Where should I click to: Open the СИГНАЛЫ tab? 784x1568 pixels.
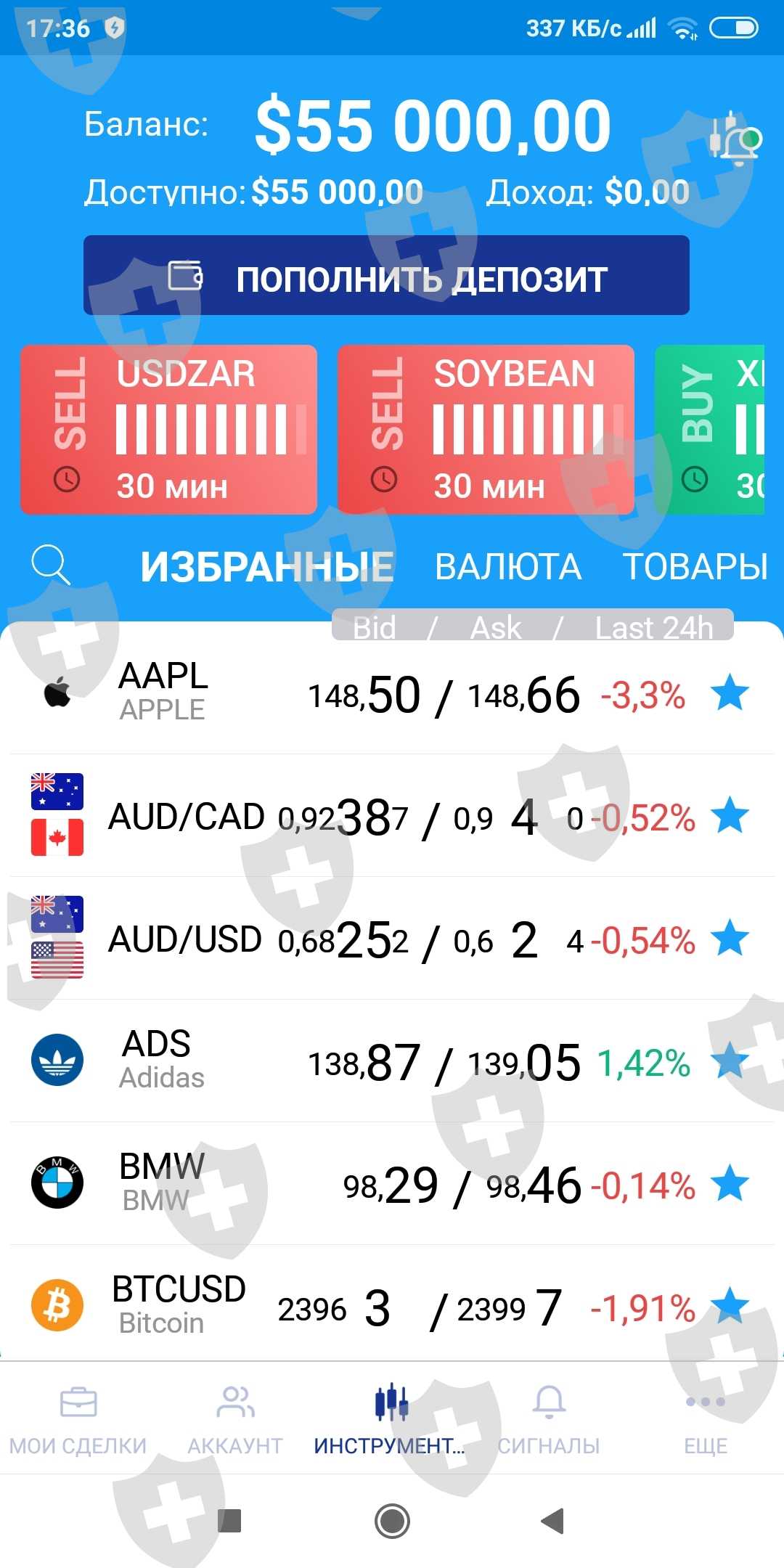(x=549, y=1419)
